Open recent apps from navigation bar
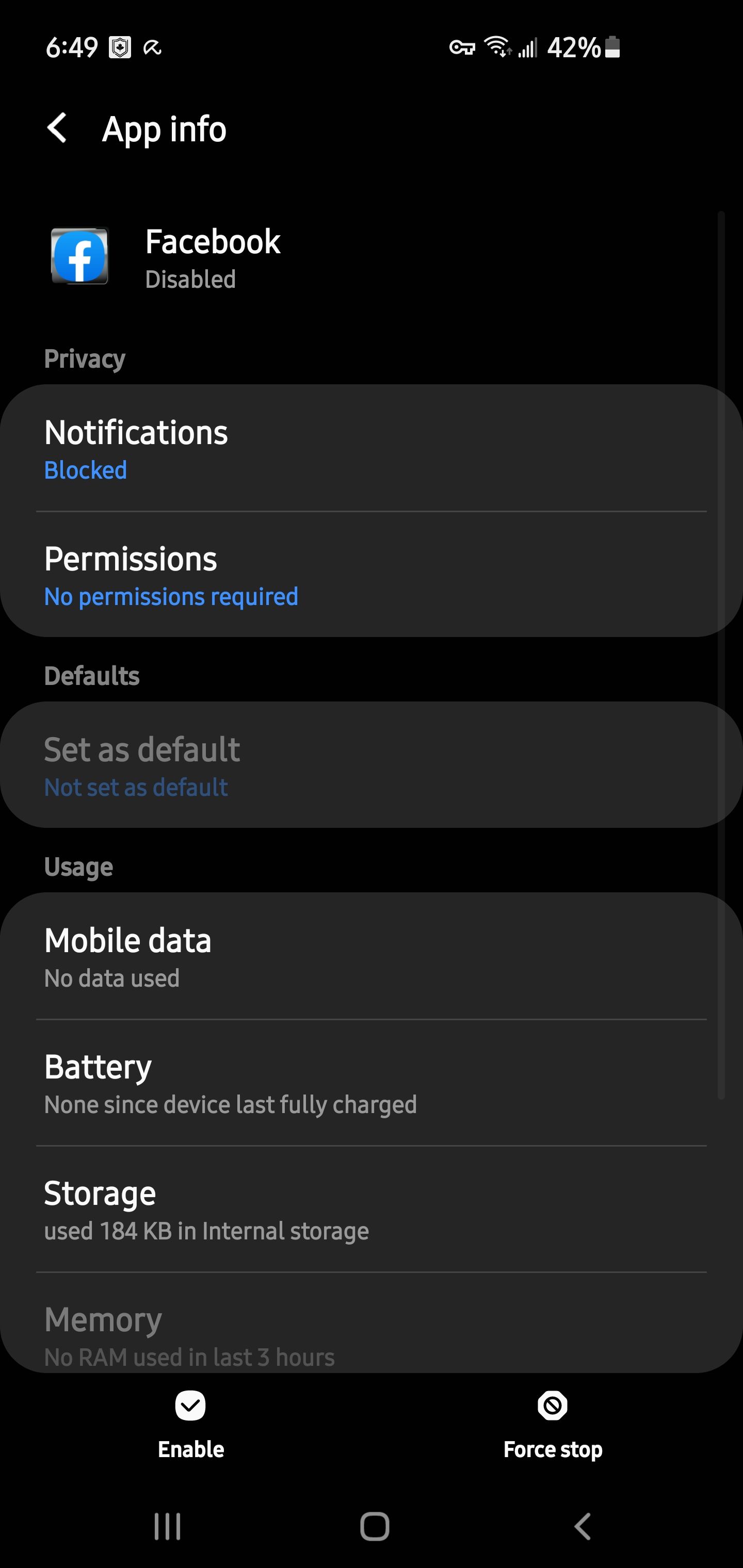Viewport: 743px width, 1568px height. (x=167, y=1526)
